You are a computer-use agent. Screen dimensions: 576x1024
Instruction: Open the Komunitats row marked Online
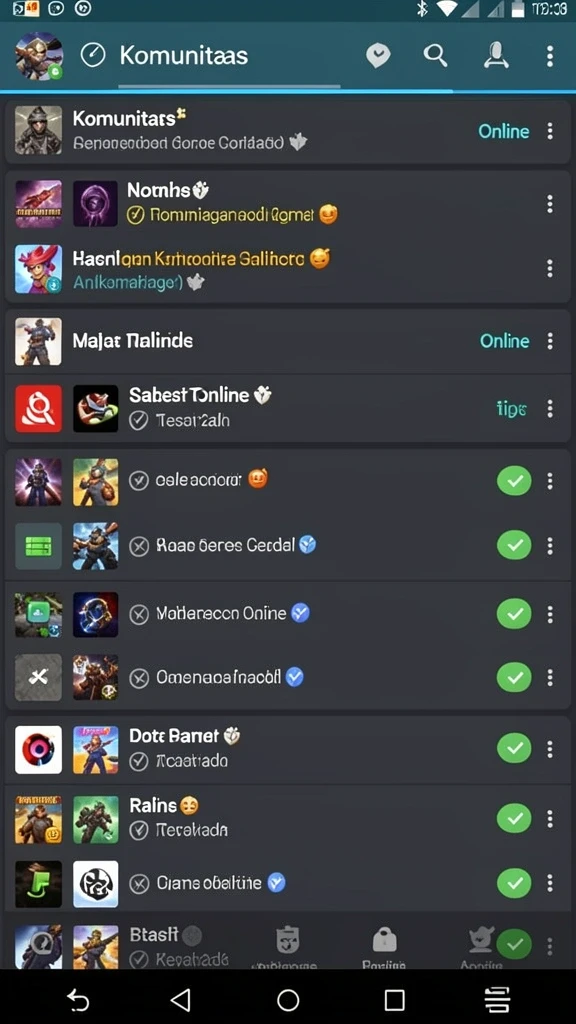(287, 131)
